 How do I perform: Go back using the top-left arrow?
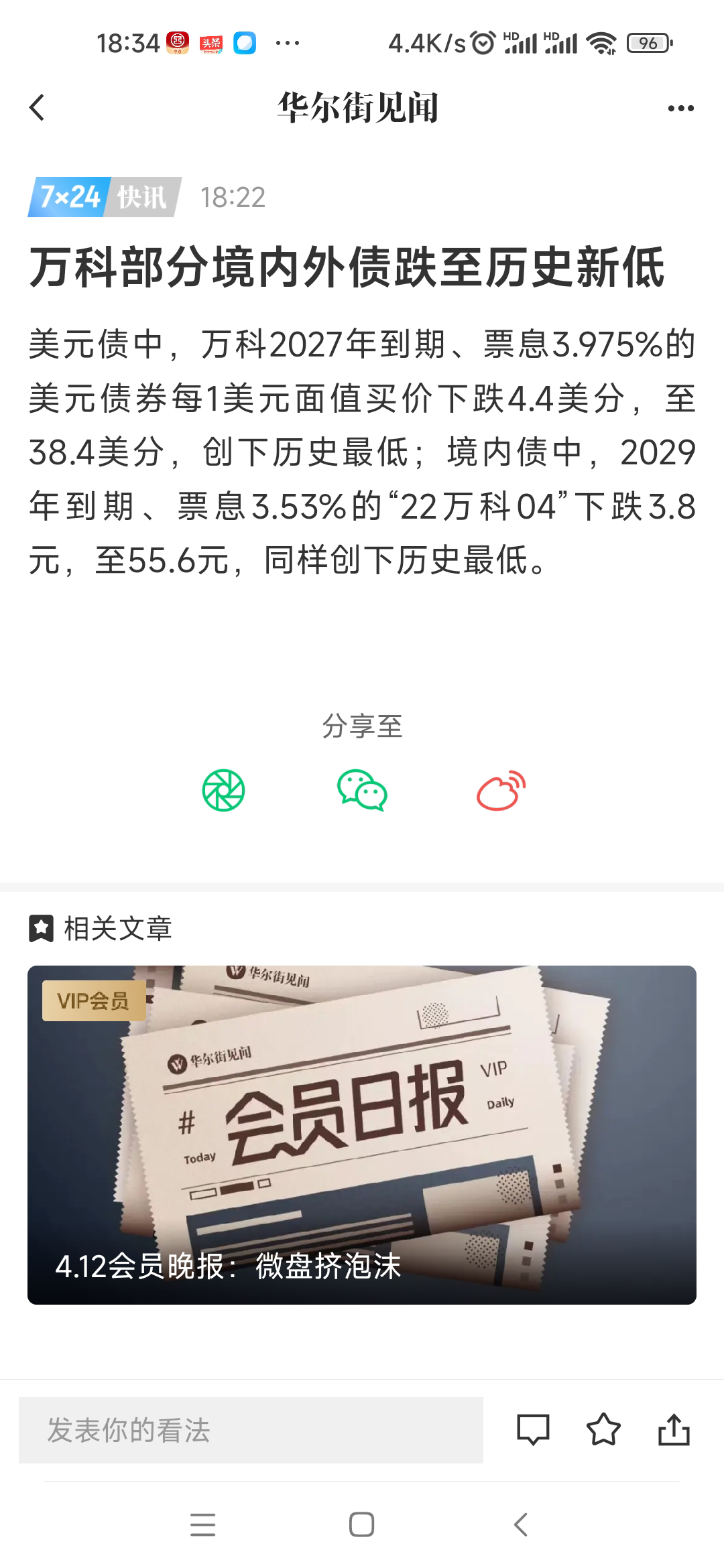tap(38, 108)
